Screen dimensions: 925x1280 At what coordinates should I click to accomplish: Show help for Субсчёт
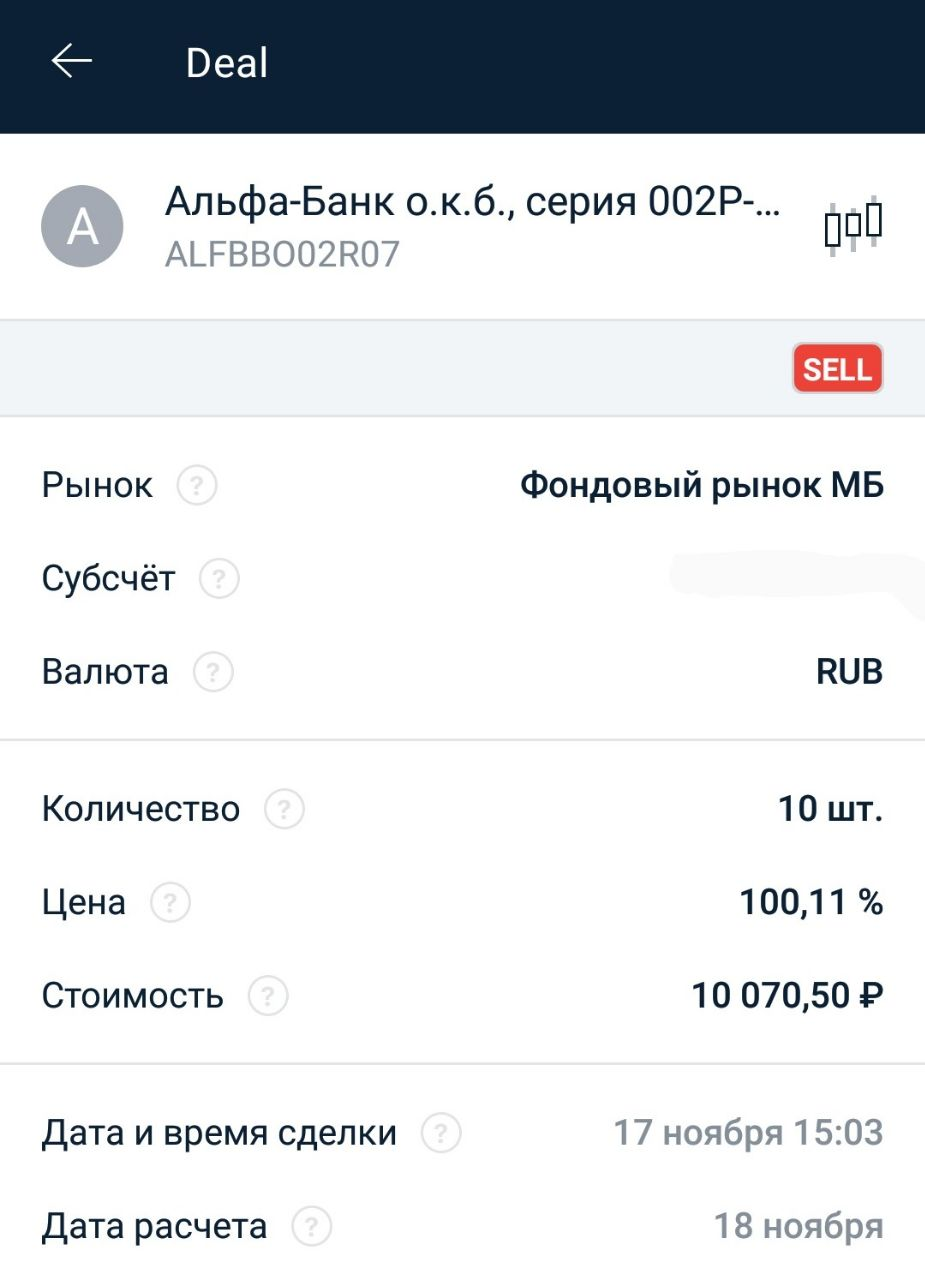220,579
